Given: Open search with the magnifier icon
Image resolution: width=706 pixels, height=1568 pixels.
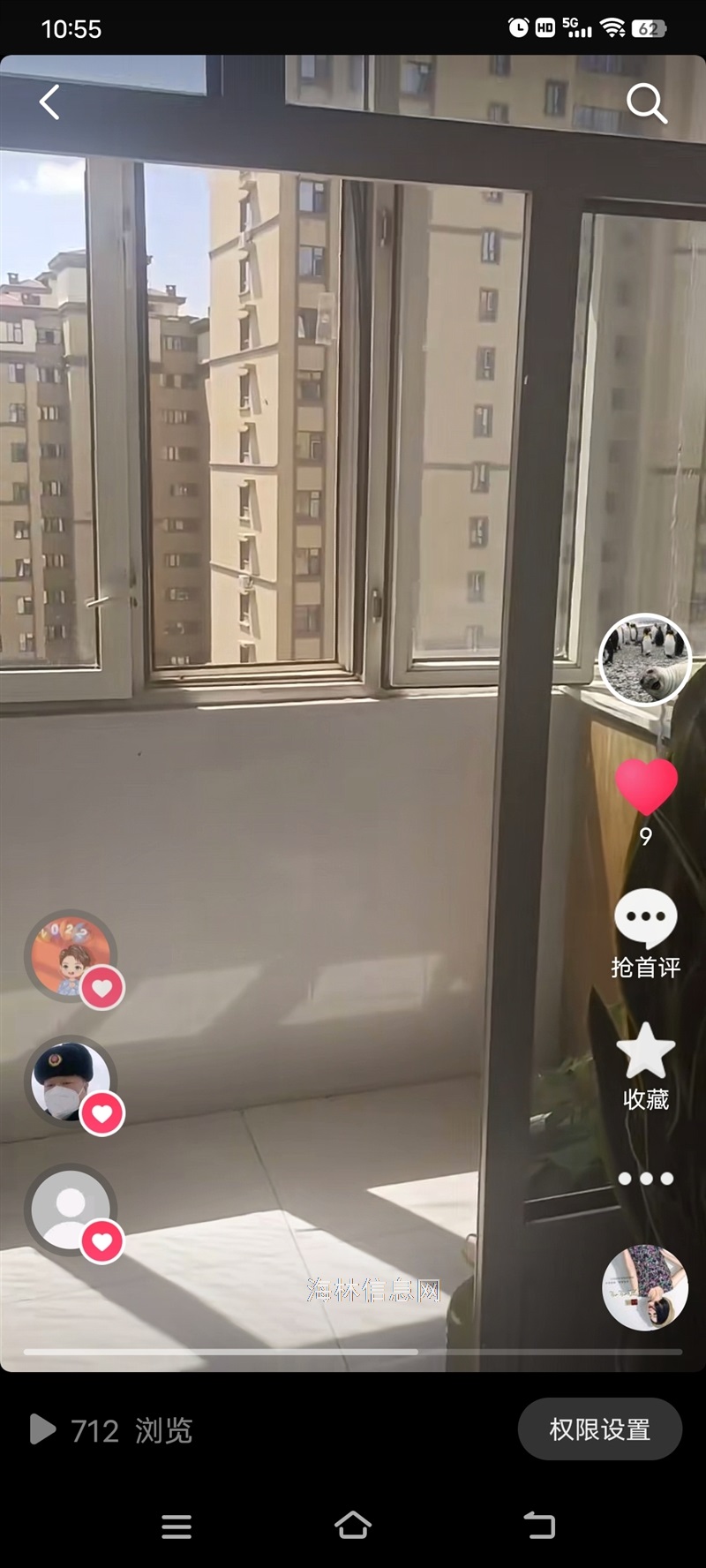Looking at the screenshot, I should click(x=647, y=103).
